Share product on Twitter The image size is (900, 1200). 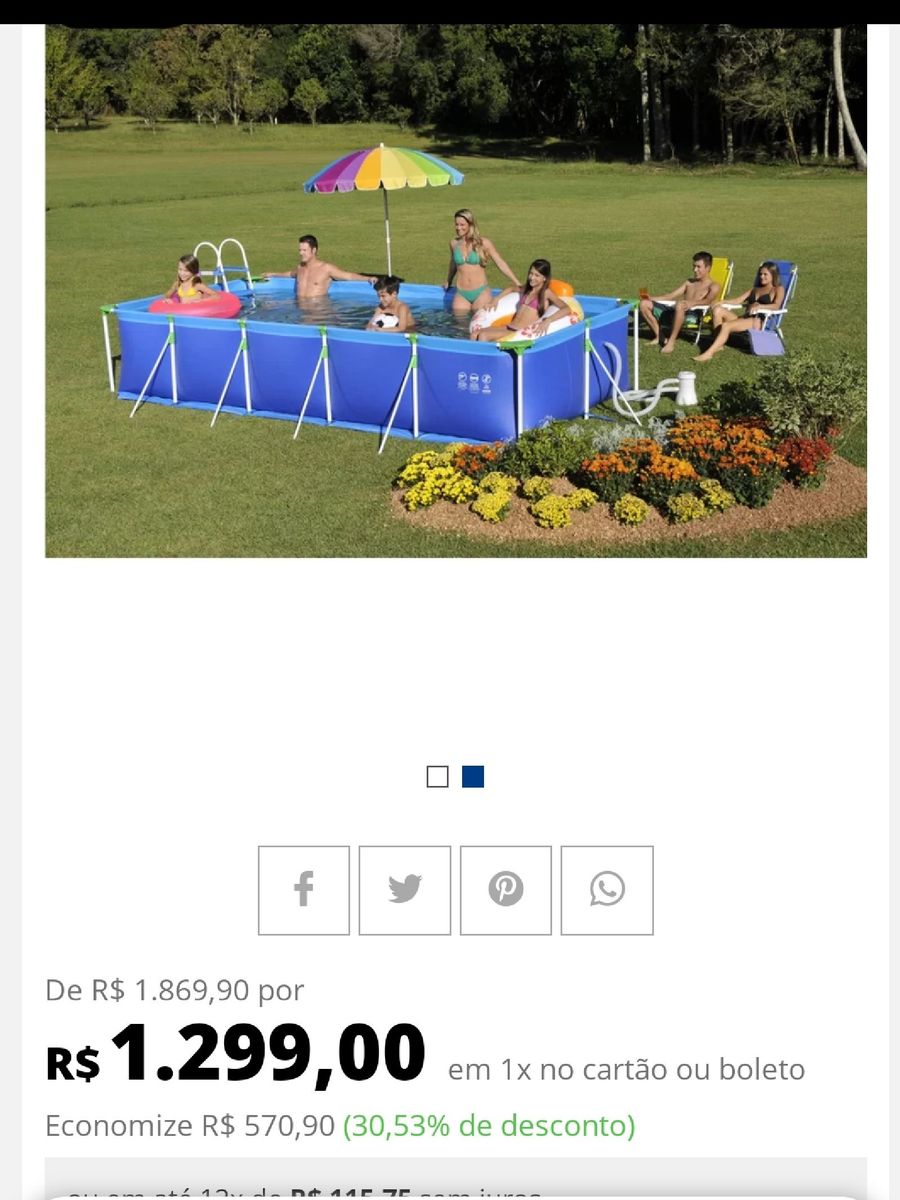pos(405,890)
